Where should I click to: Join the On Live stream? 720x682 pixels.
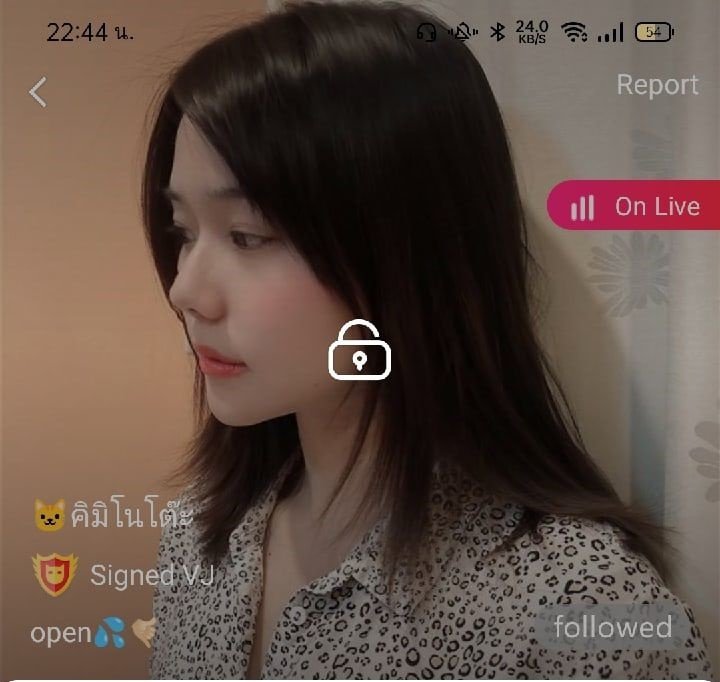[636, 206]
